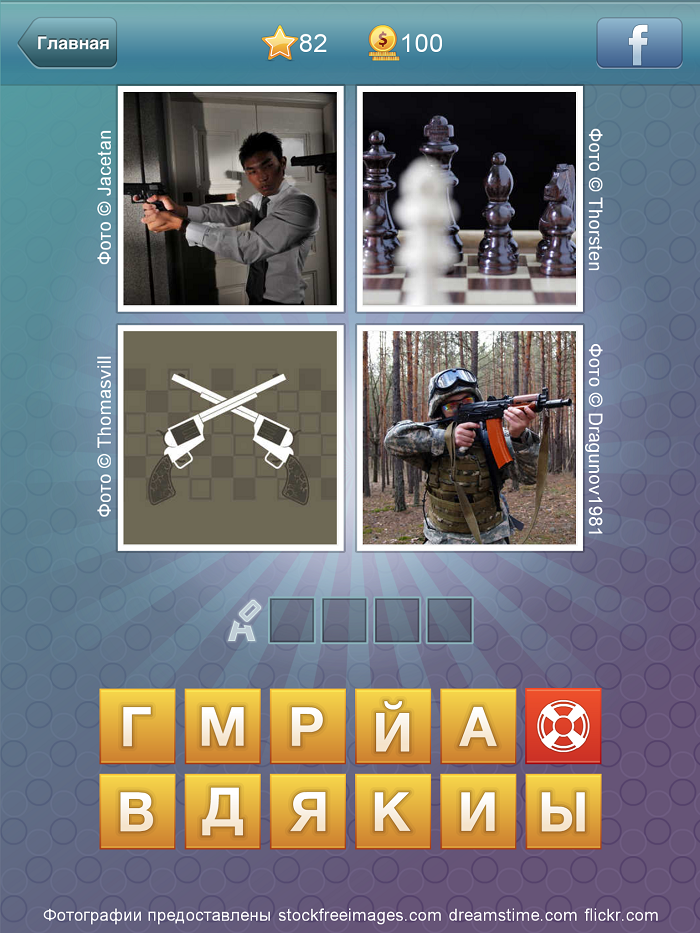Enlarge the soldier with rifle photo

click(x=469, y=438)
